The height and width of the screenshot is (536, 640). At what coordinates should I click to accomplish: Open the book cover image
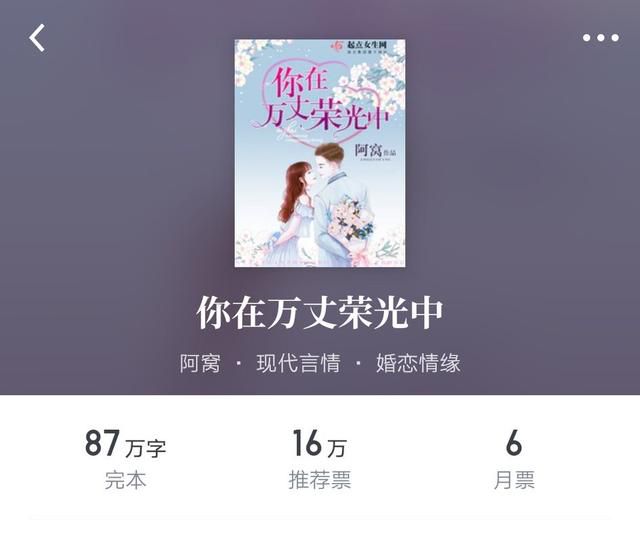tap(320, 153)
